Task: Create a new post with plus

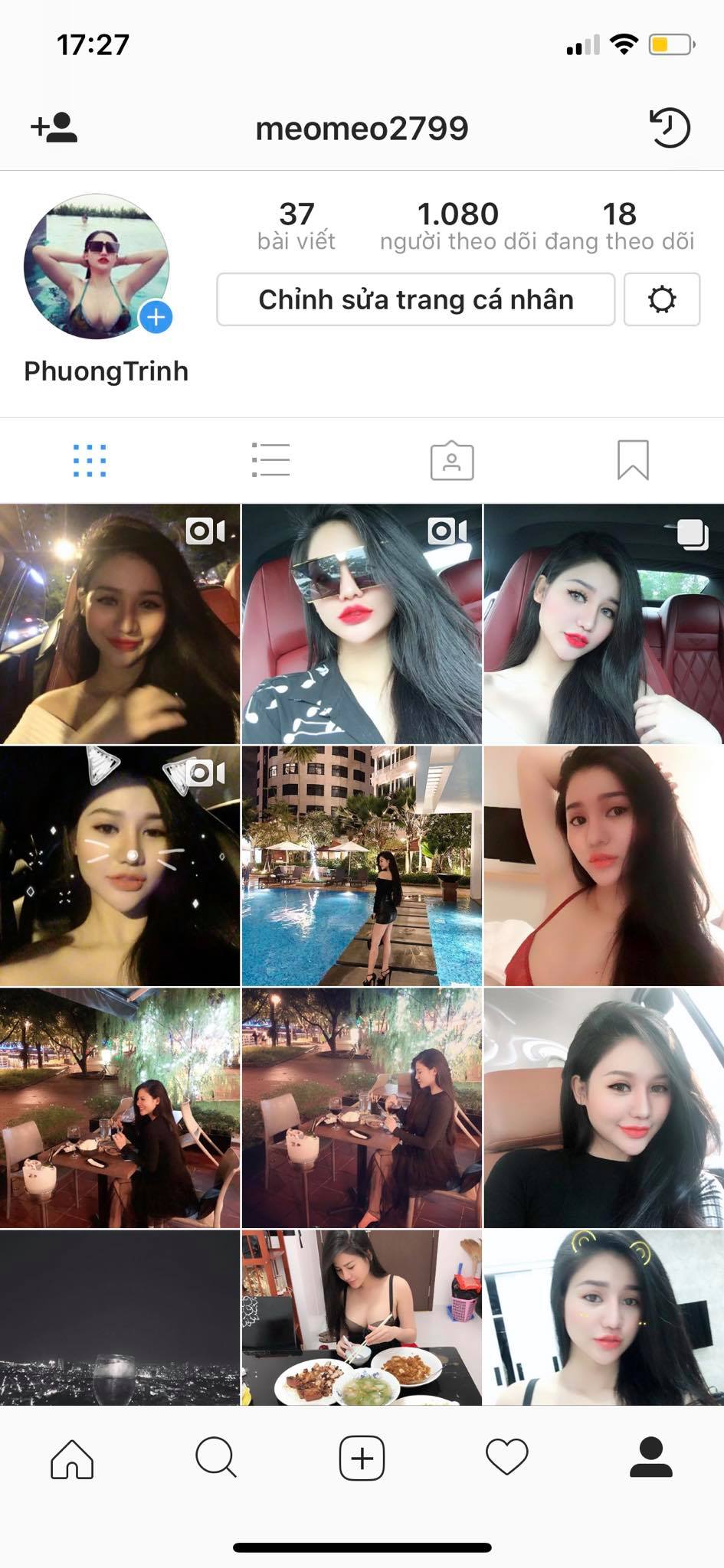Action: coord(362,1458)
